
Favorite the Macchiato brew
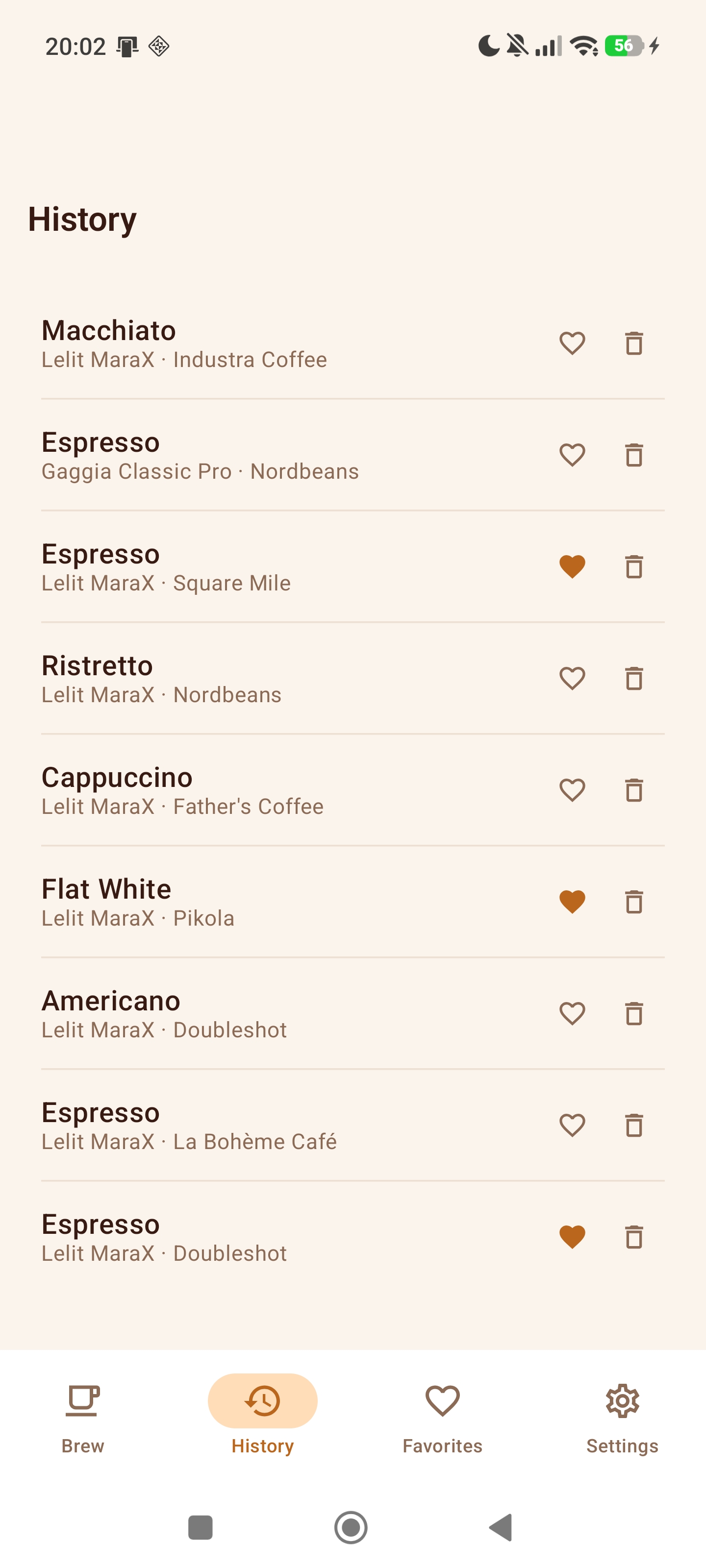pos(572,343)
